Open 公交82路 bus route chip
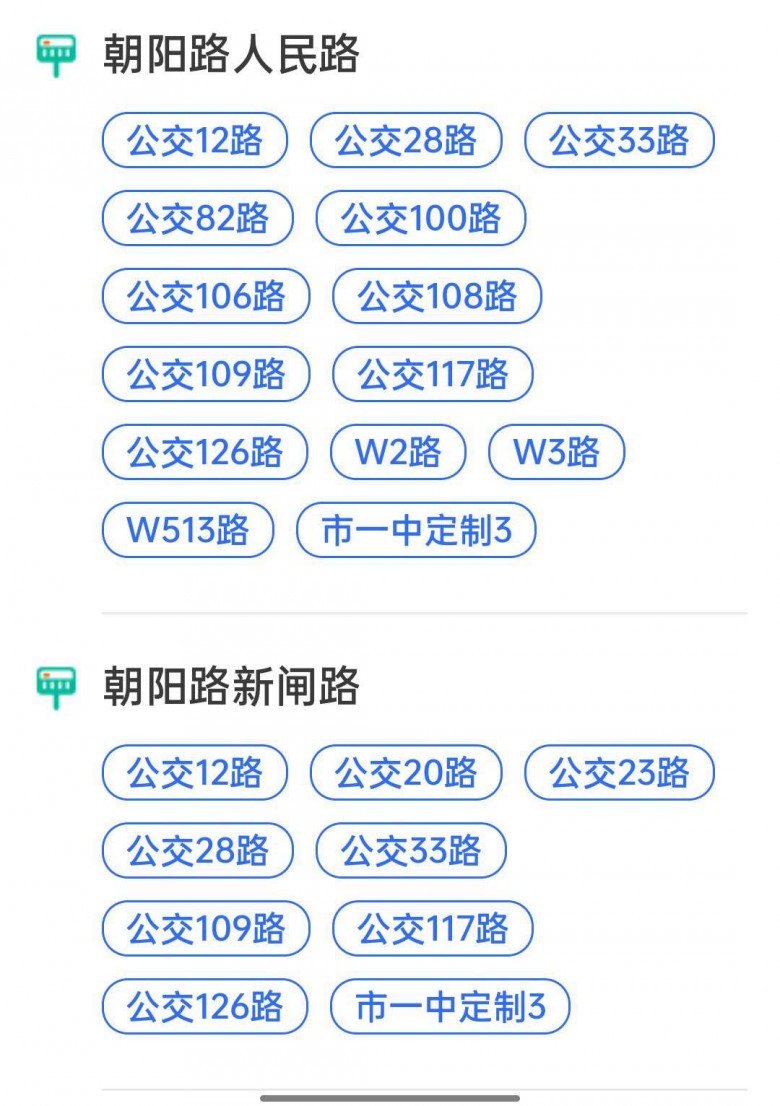The image size is (780, 1106). pos(198,218)
